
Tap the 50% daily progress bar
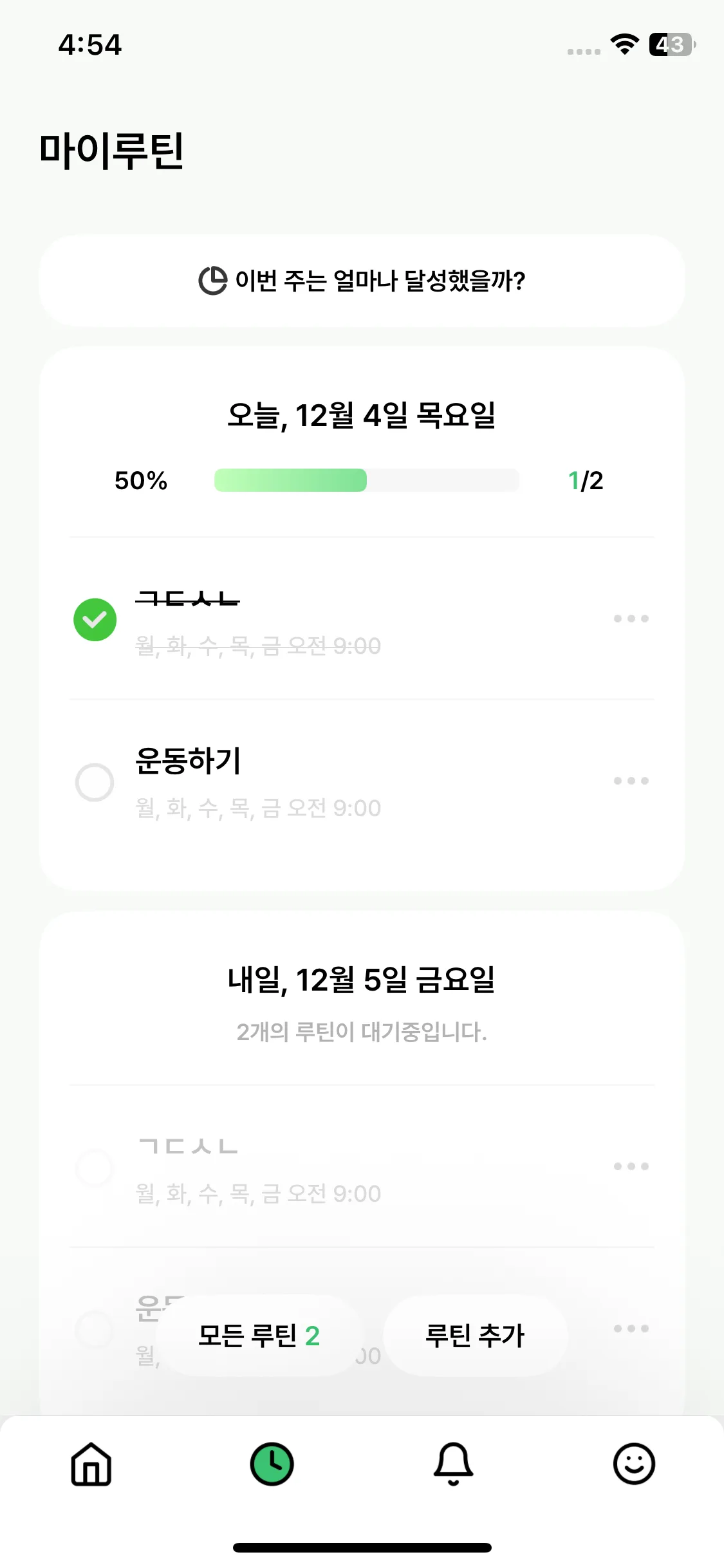click(x=366, y=480)
